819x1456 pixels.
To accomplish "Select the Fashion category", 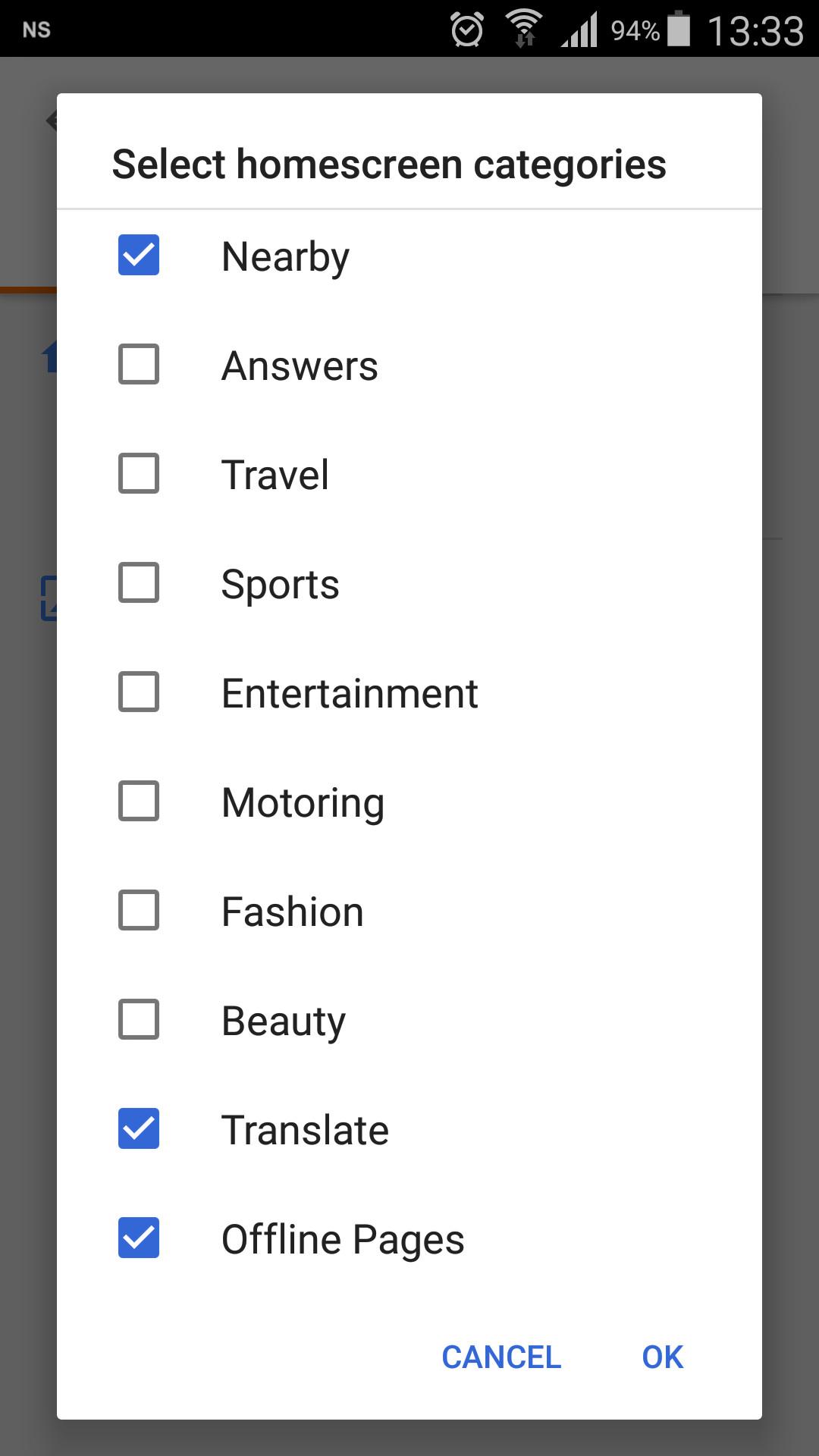I will 139,910.
